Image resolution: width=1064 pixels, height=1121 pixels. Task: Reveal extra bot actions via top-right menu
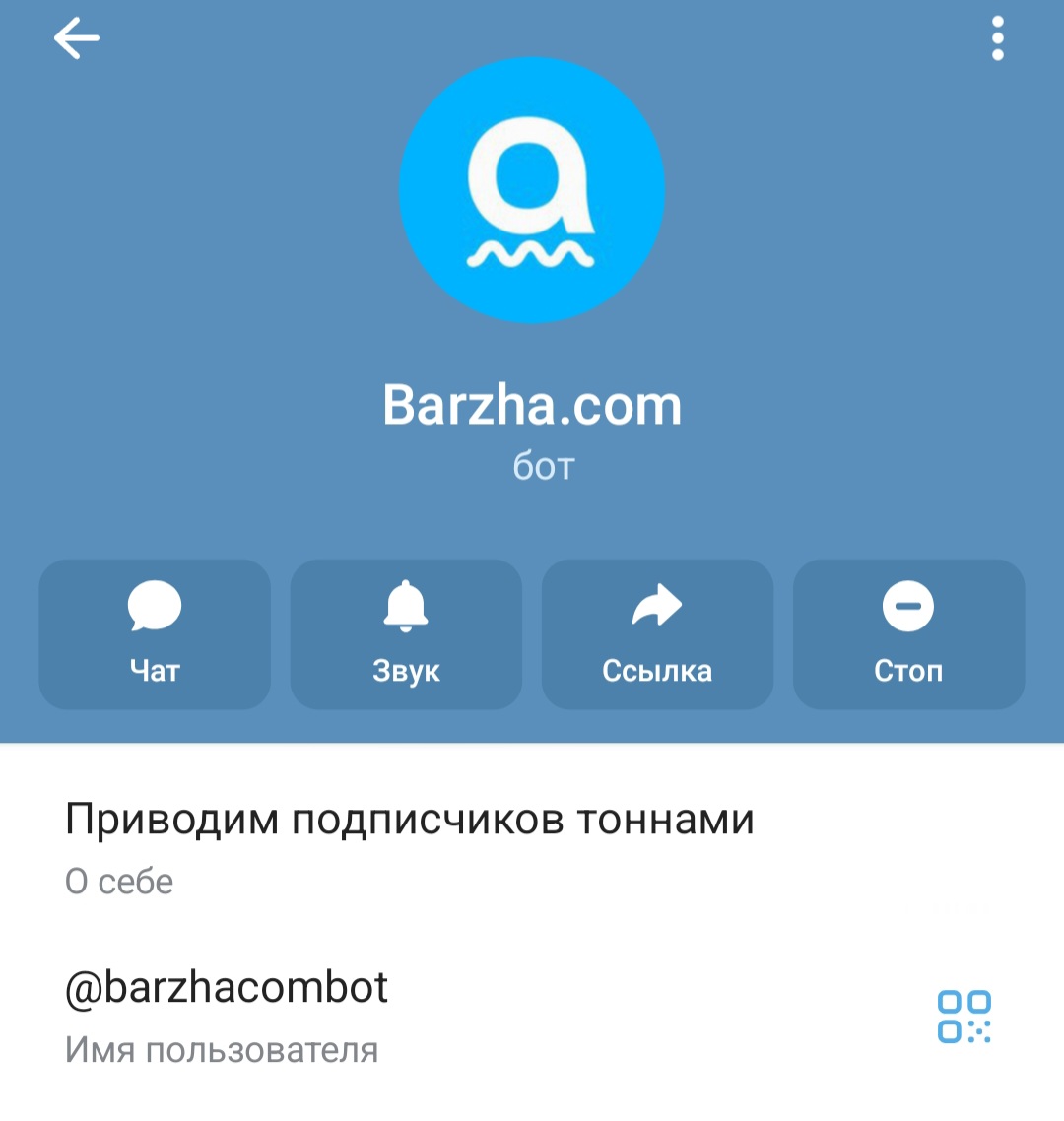999,37
